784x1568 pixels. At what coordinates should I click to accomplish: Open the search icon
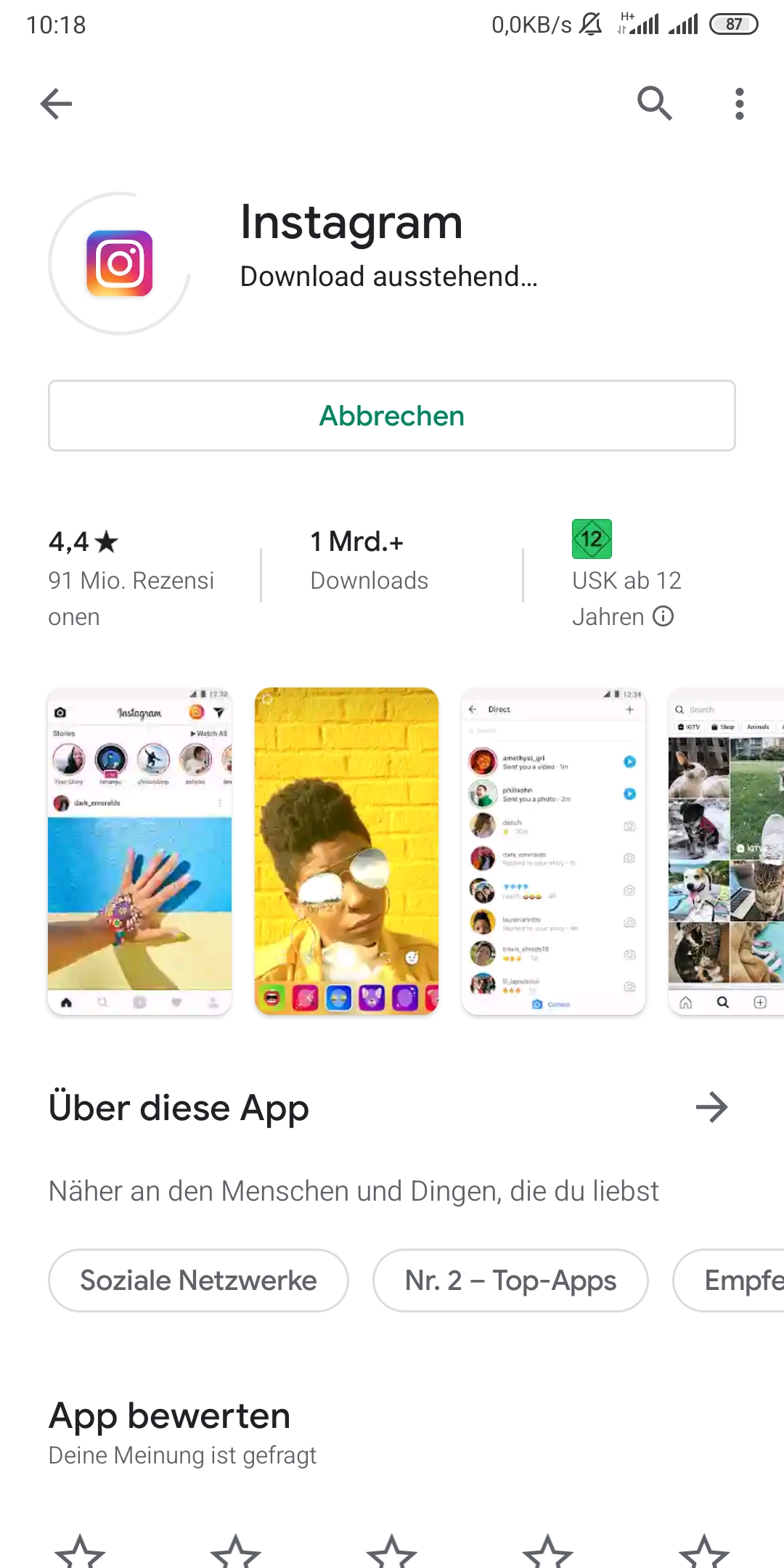(x=655, y=104)
